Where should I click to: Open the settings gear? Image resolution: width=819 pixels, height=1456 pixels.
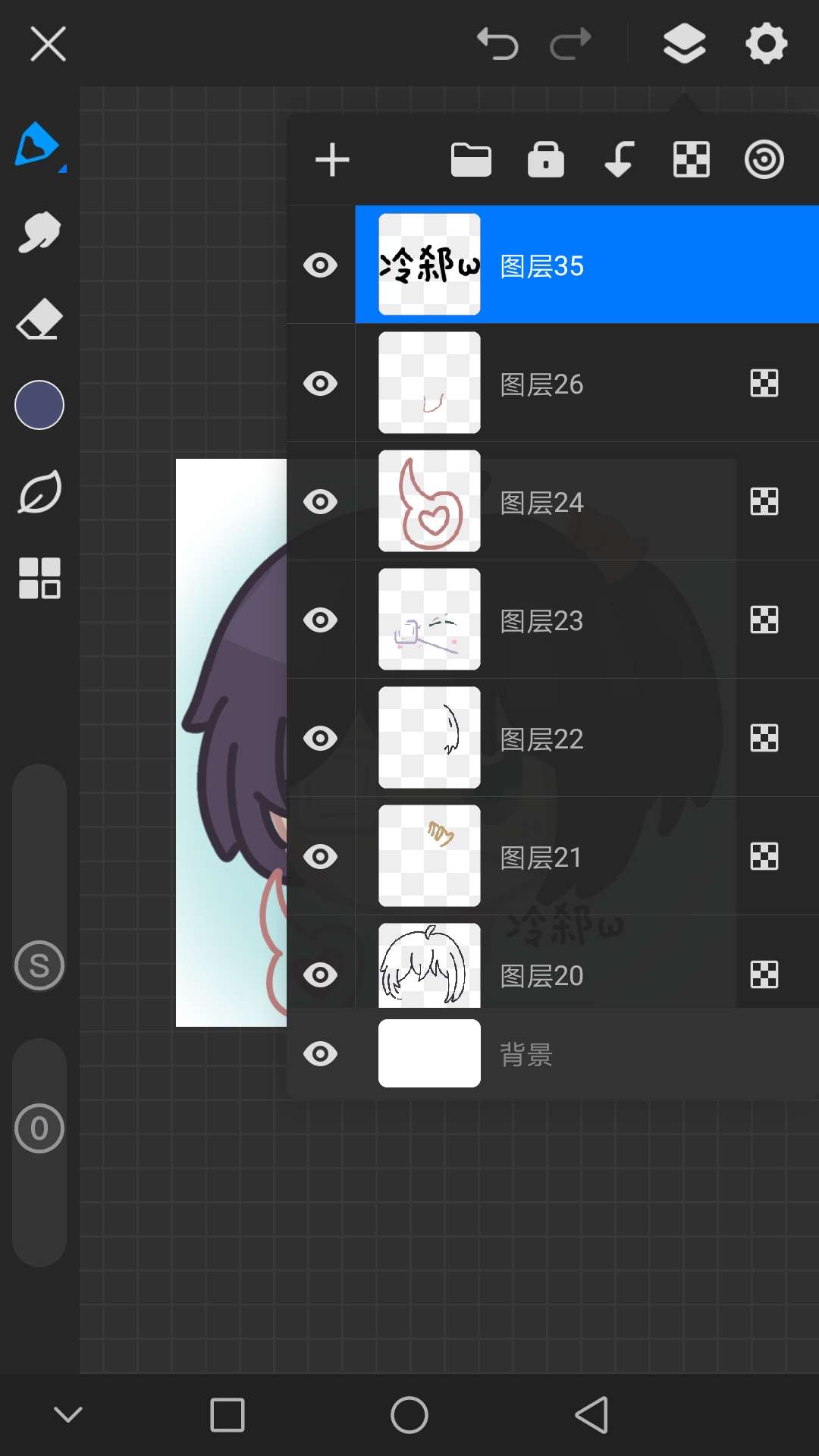click(767, 43)
